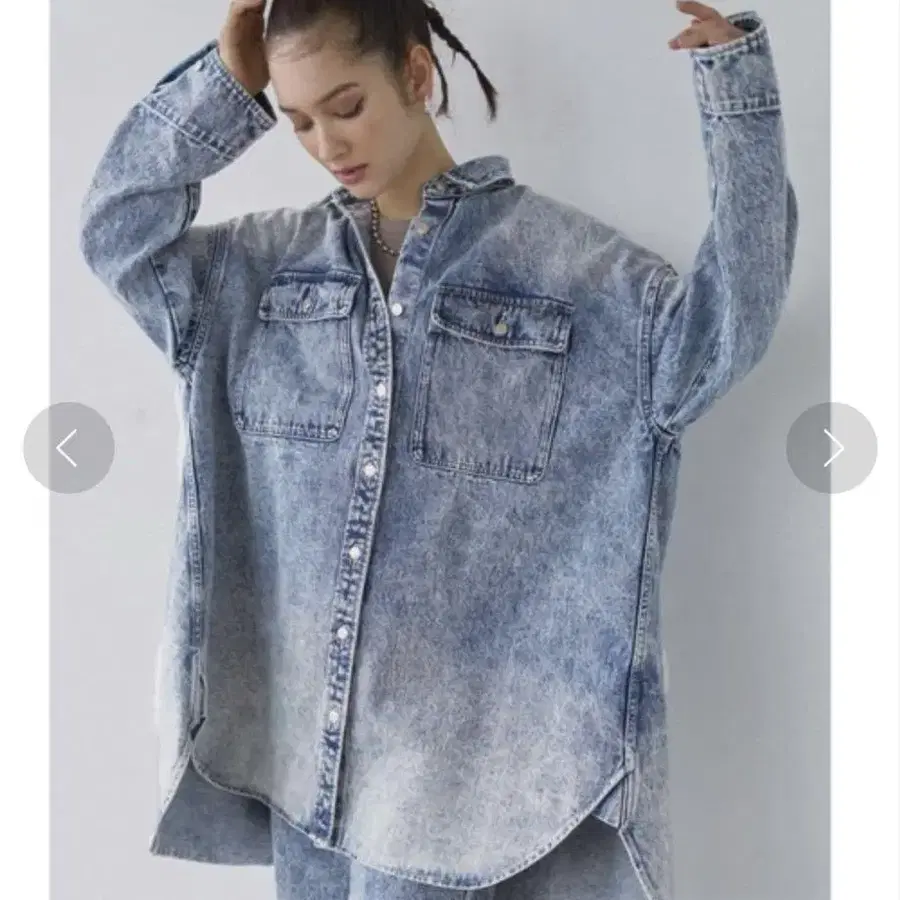Show the previous product image
Screen dimensions: 900x900
[x=68, y=448]
